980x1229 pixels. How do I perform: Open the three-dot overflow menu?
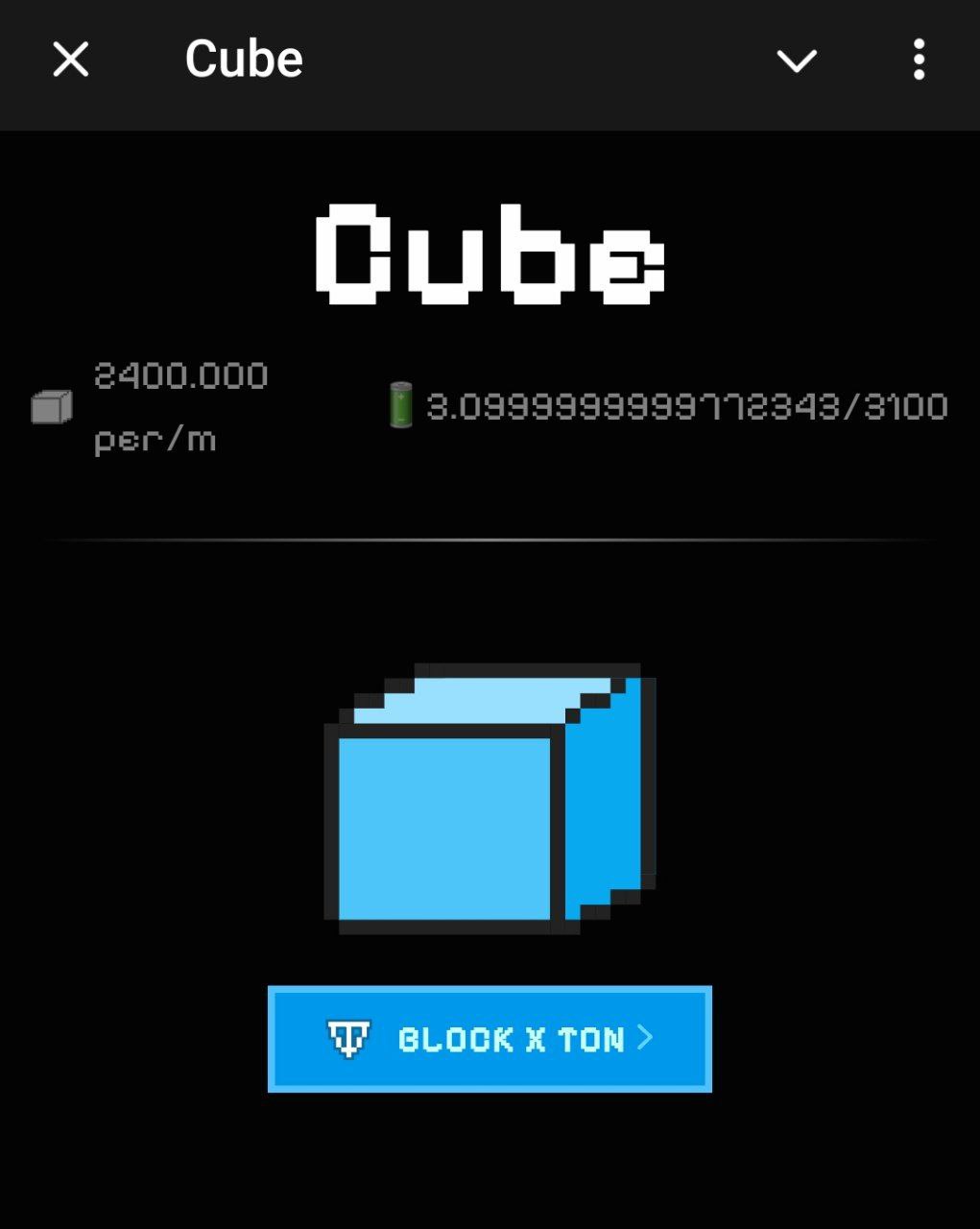pos(919,60)
